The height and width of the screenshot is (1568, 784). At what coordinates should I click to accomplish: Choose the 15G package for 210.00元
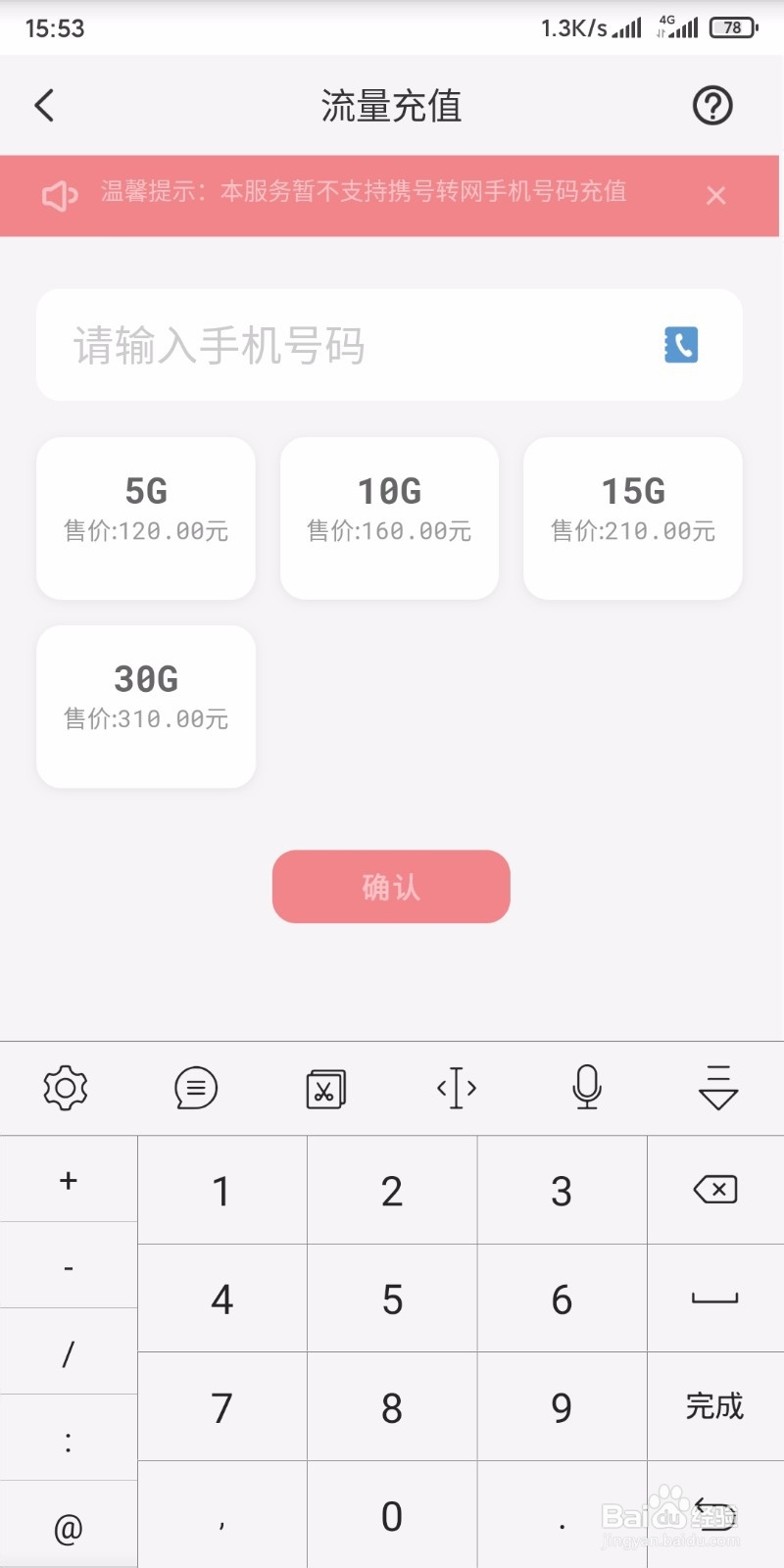coord(633,518)
